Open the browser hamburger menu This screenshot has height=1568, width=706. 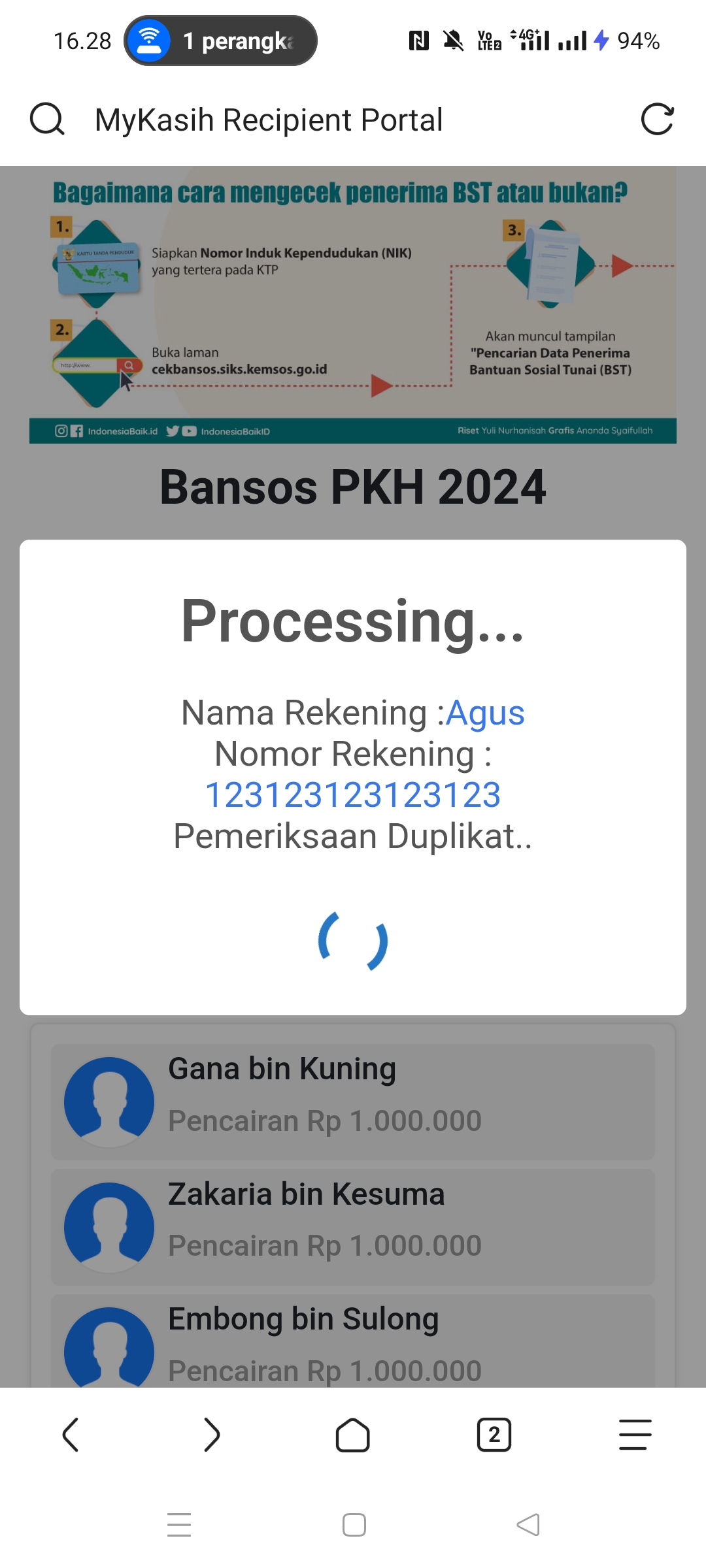click(635, 1435)
